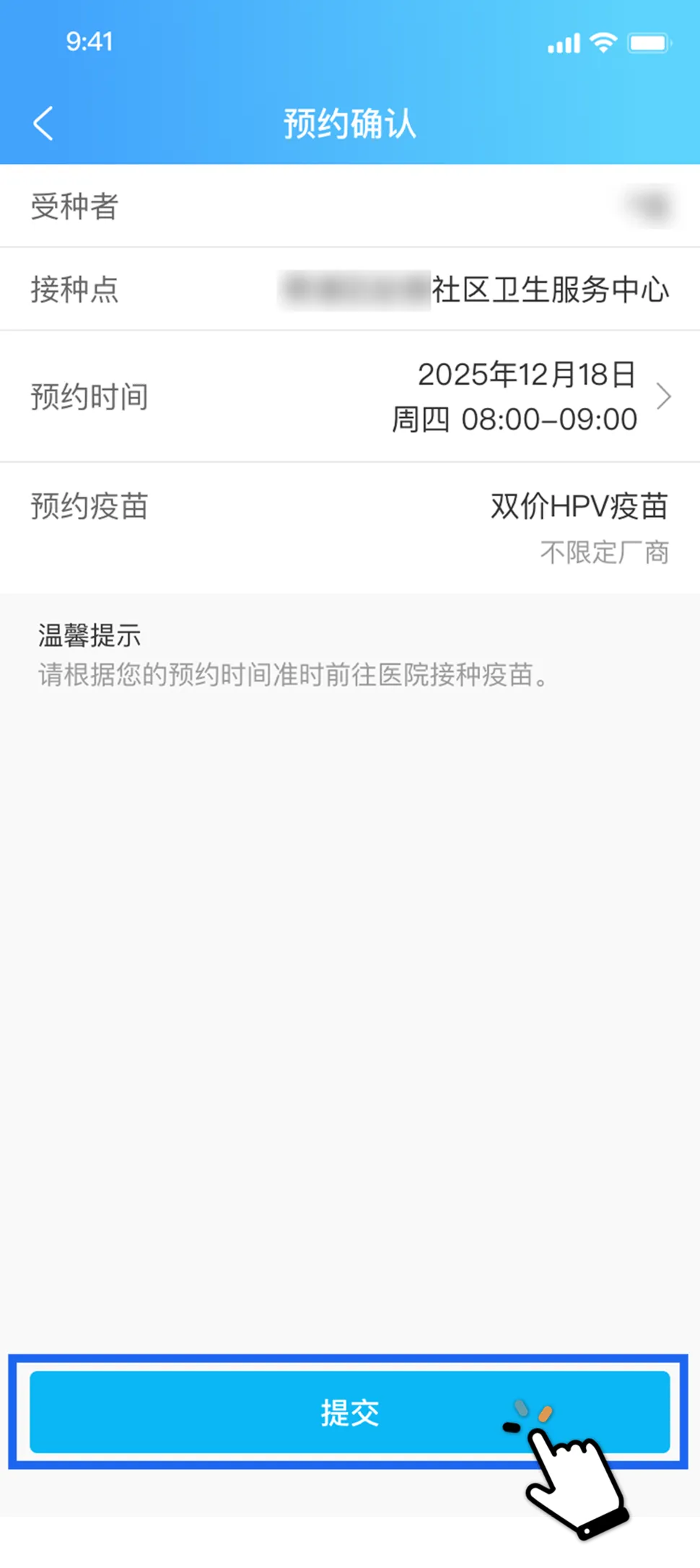
Task: Tap the 双价HPV疫苗 vaccine label
Action: 578,508
